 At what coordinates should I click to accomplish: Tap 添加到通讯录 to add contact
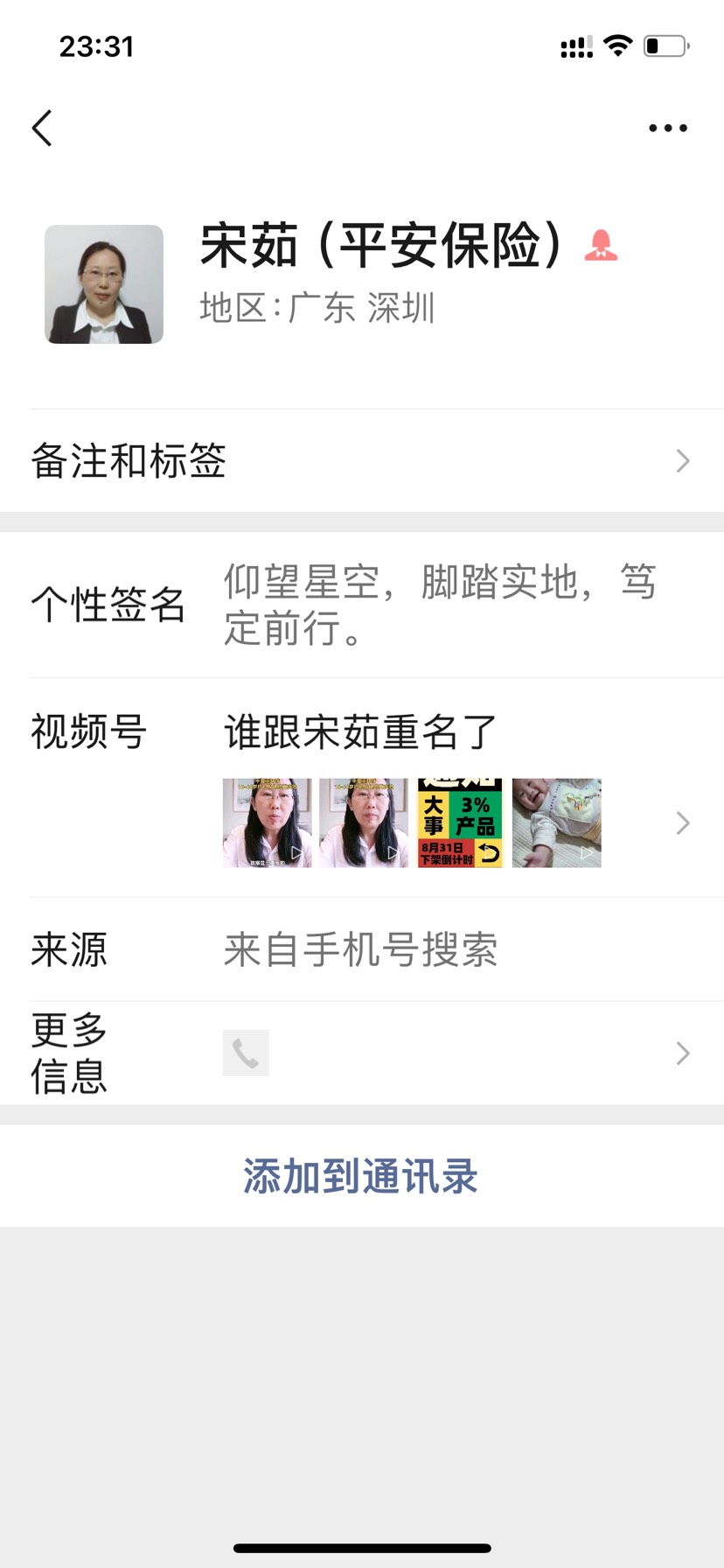pos(361,1176)
